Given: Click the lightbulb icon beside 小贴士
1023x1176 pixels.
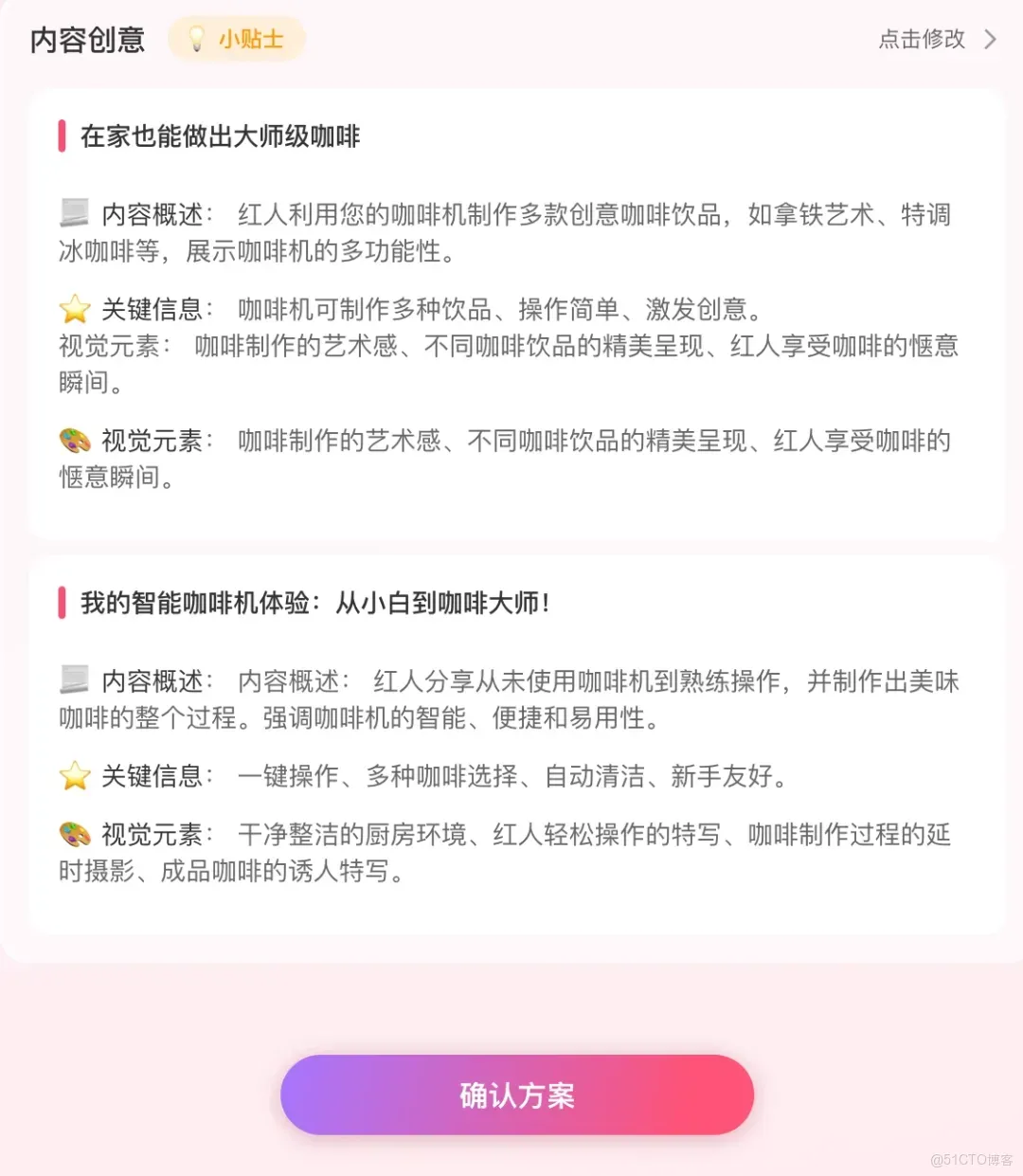Looking at the screenshot, I should pyautogui.click(x=195, y=38).
